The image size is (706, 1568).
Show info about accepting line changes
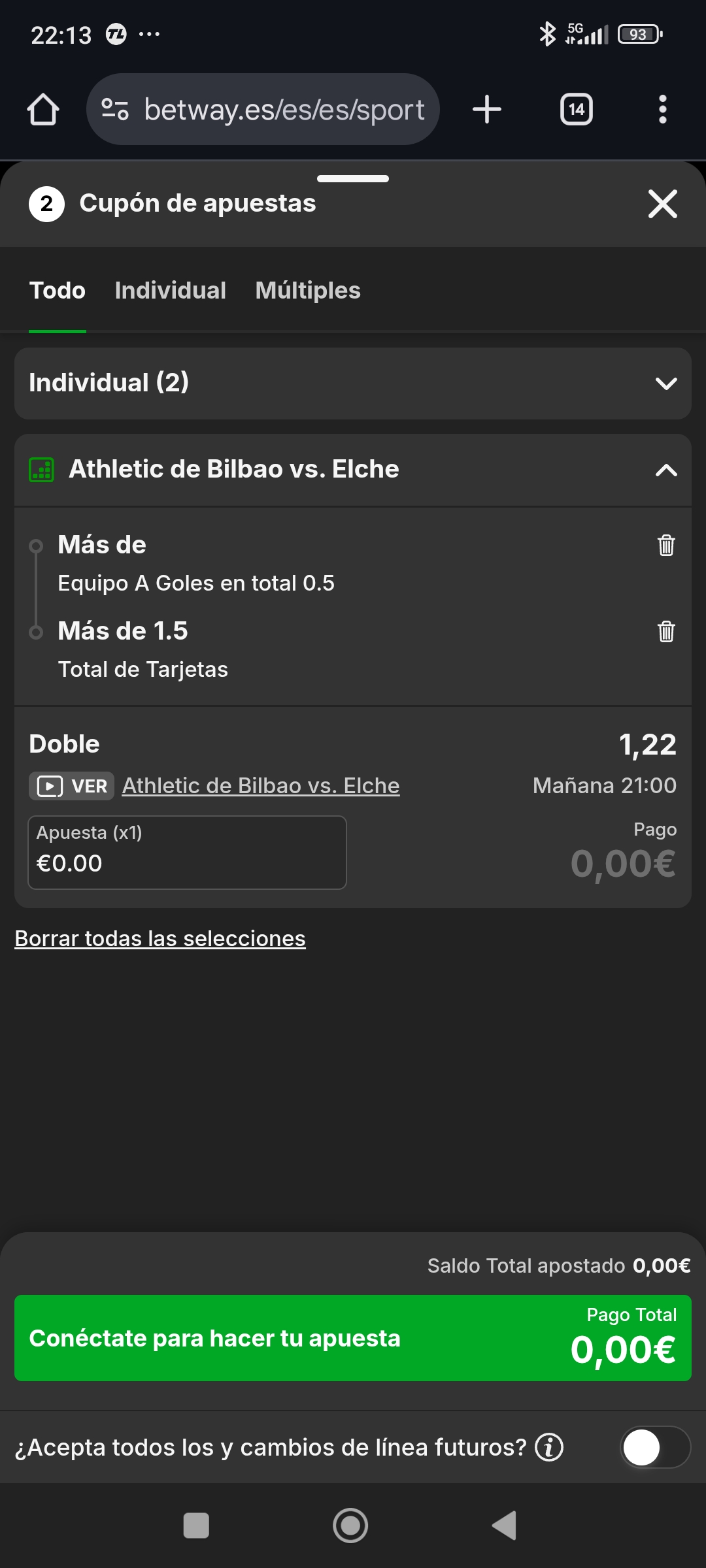[x=549, y=1447]
